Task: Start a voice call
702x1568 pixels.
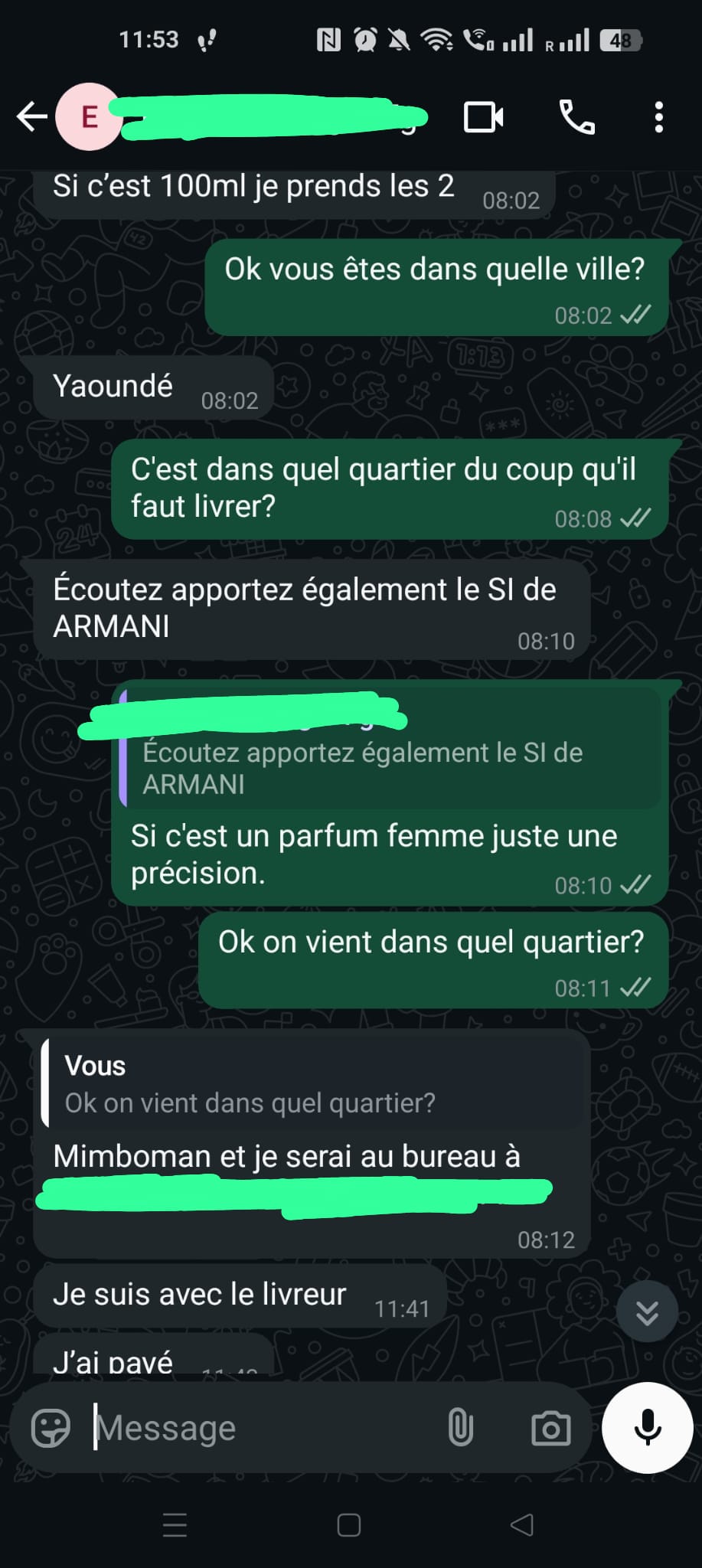Action: coord(577,117)
